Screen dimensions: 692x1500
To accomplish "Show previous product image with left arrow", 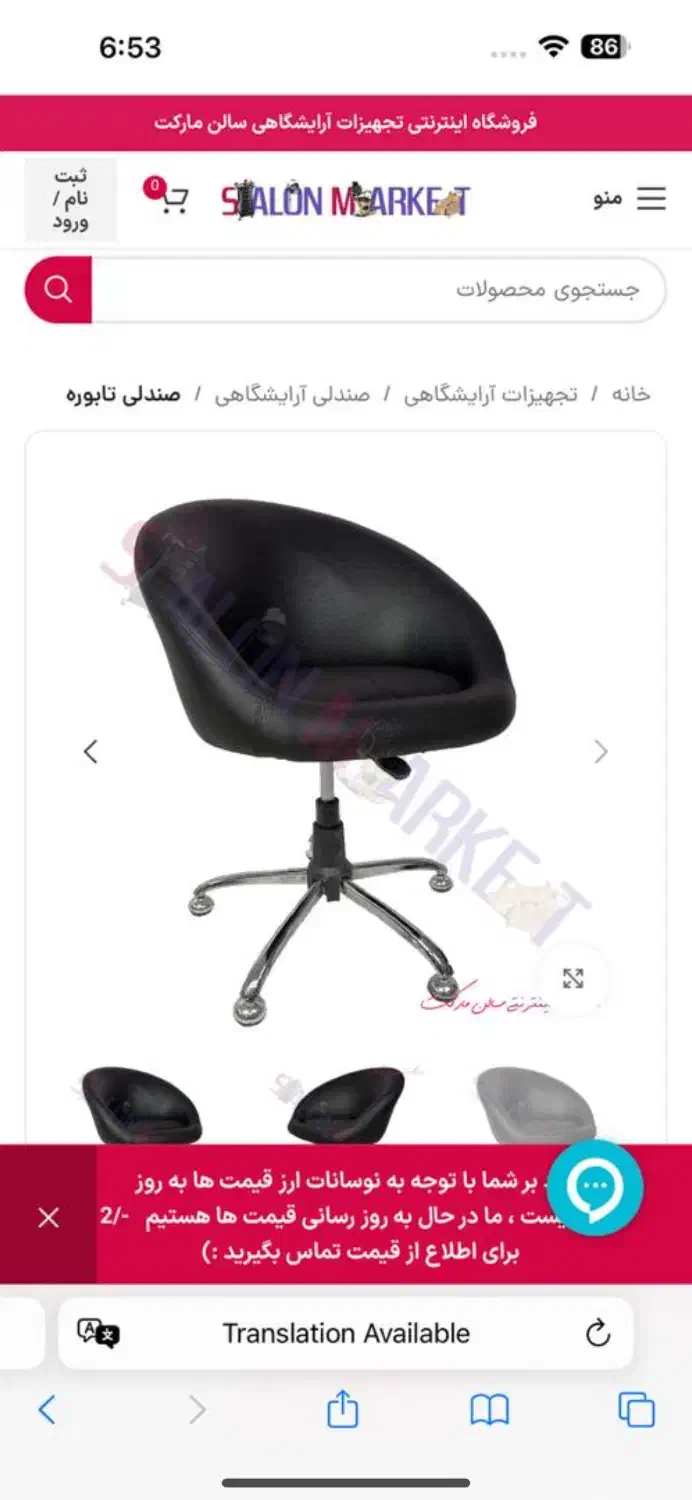I will coord(91,752).
